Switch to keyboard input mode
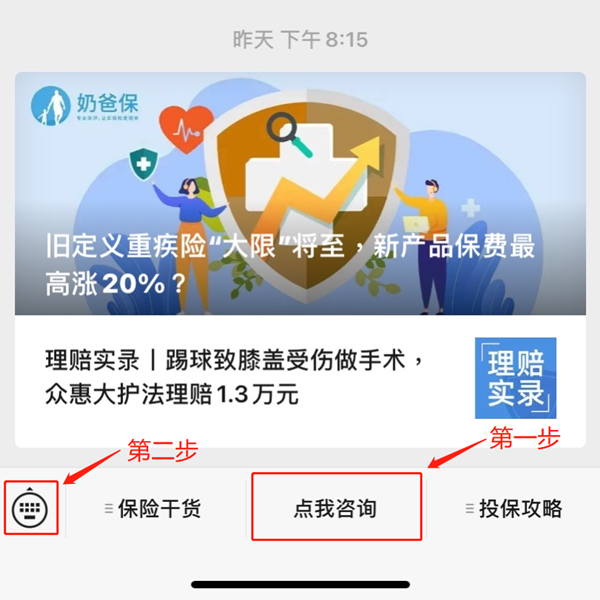Screen dimensions: 600x600 [x=30, y=509]
